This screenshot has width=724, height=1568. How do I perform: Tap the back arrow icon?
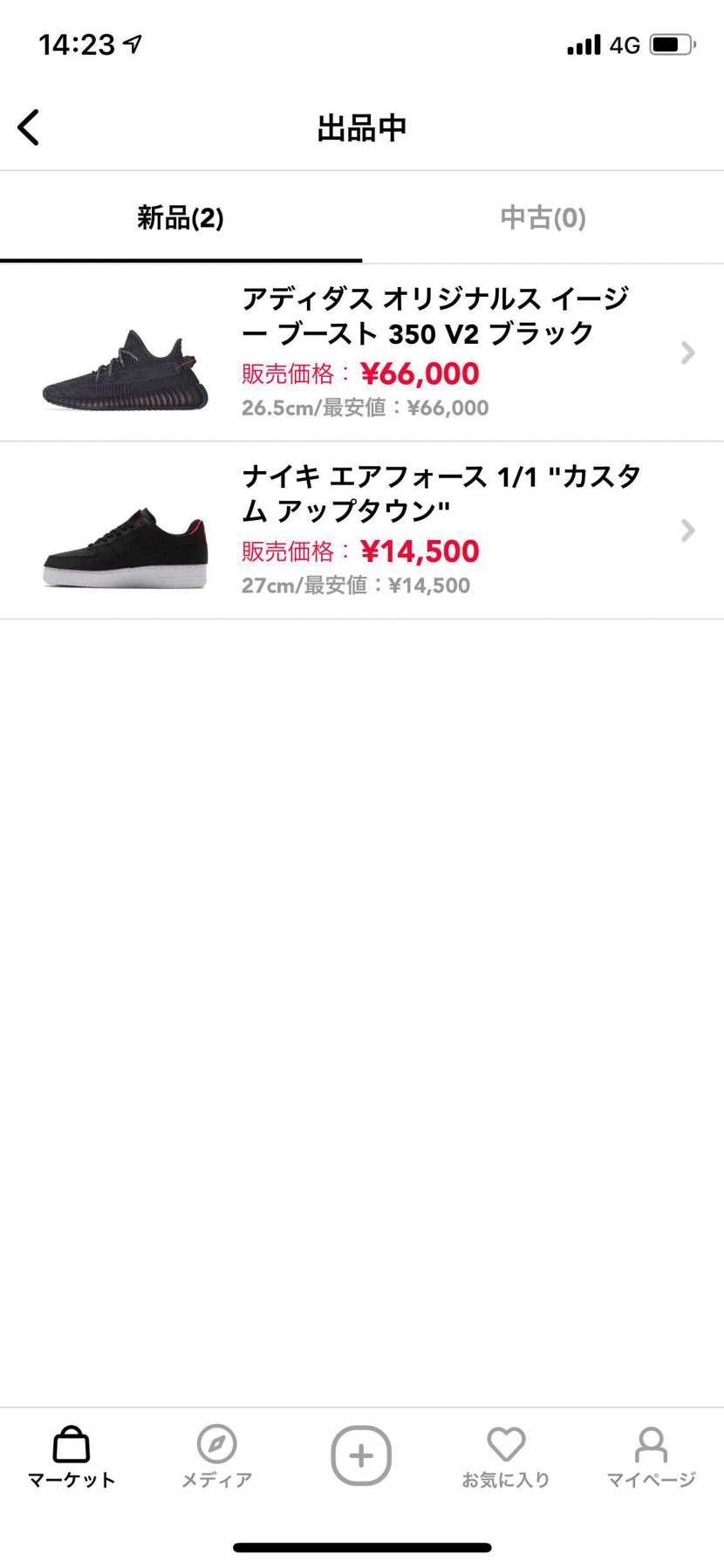29,127
